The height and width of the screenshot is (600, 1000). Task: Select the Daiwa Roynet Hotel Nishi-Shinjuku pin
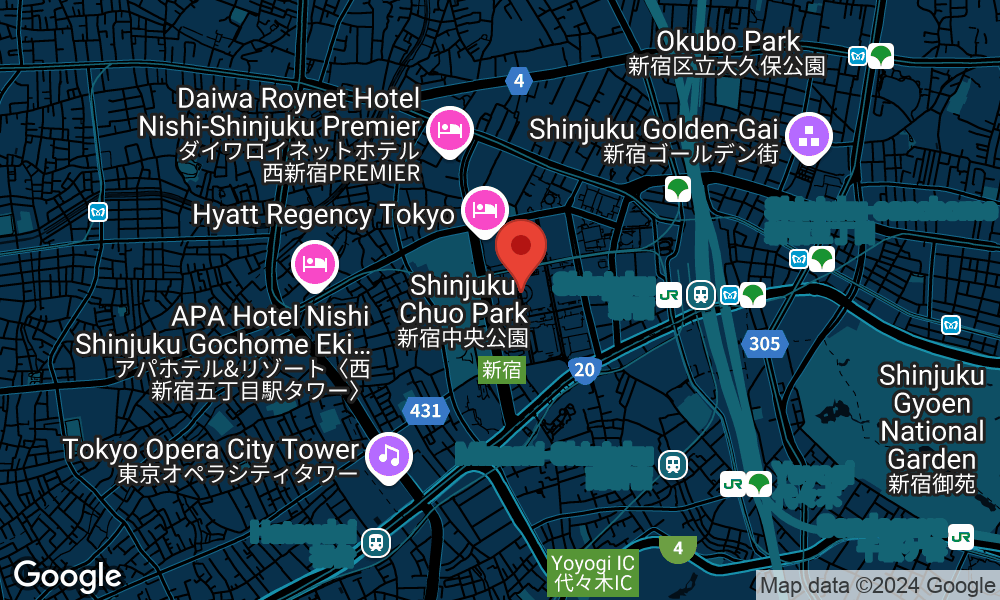coord(449,129)
